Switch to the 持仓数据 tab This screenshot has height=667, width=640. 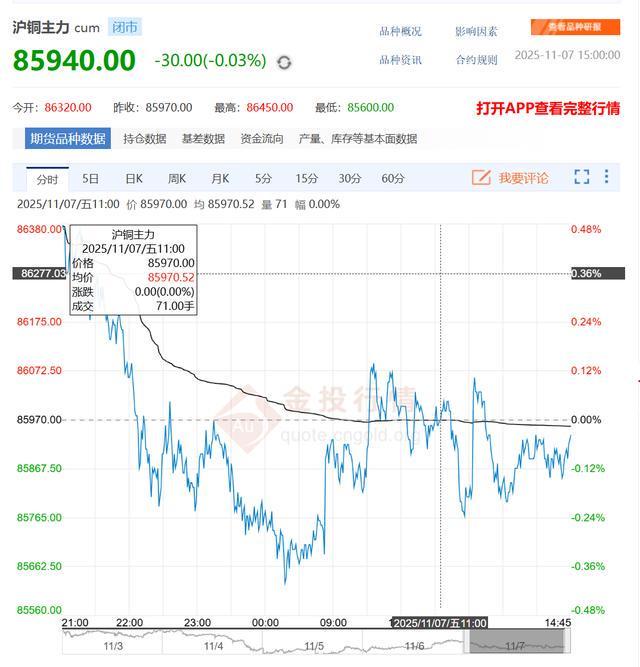click(145, 139)
